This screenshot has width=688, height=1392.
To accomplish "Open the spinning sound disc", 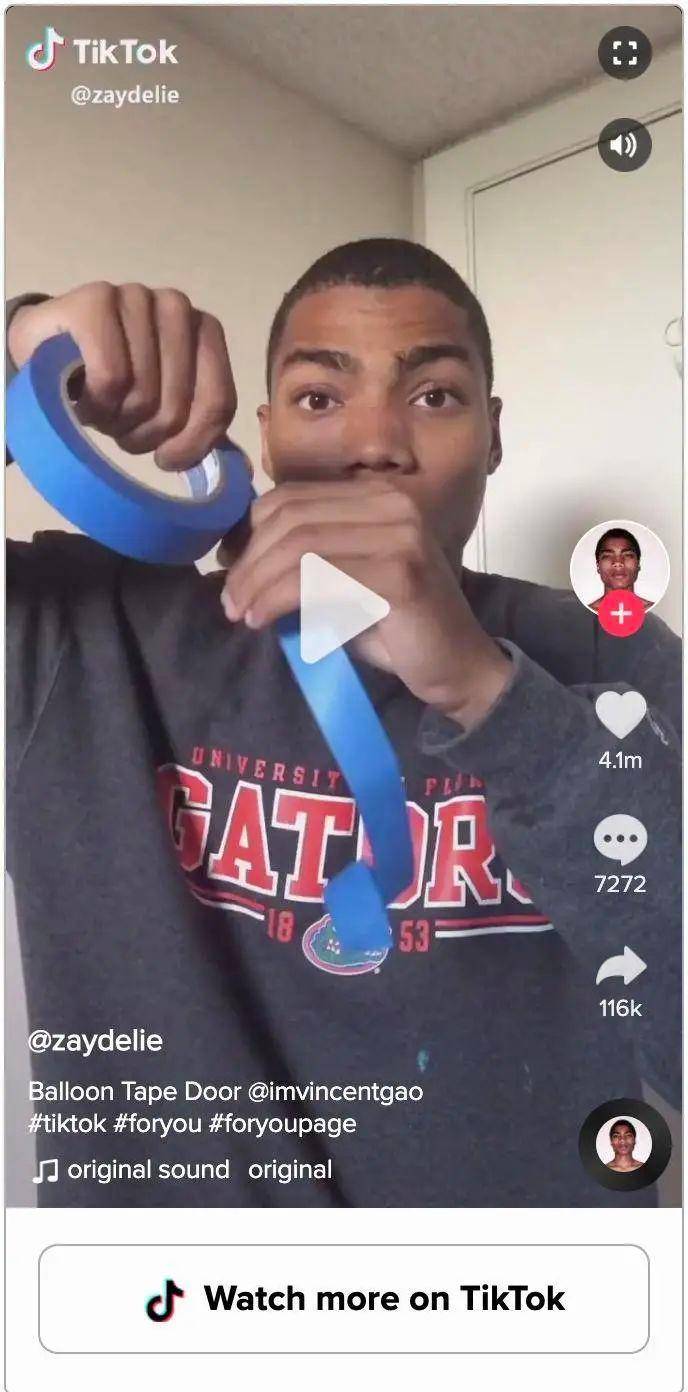I will coord(624,1144).
